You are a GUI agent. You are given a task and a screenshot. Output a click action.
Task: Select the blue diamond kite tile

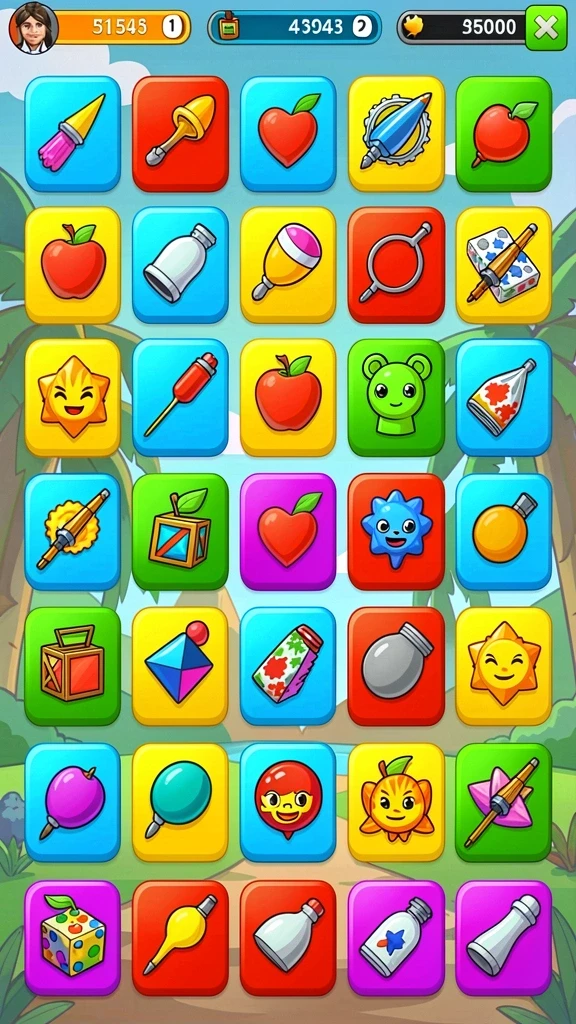pos(180,666)
